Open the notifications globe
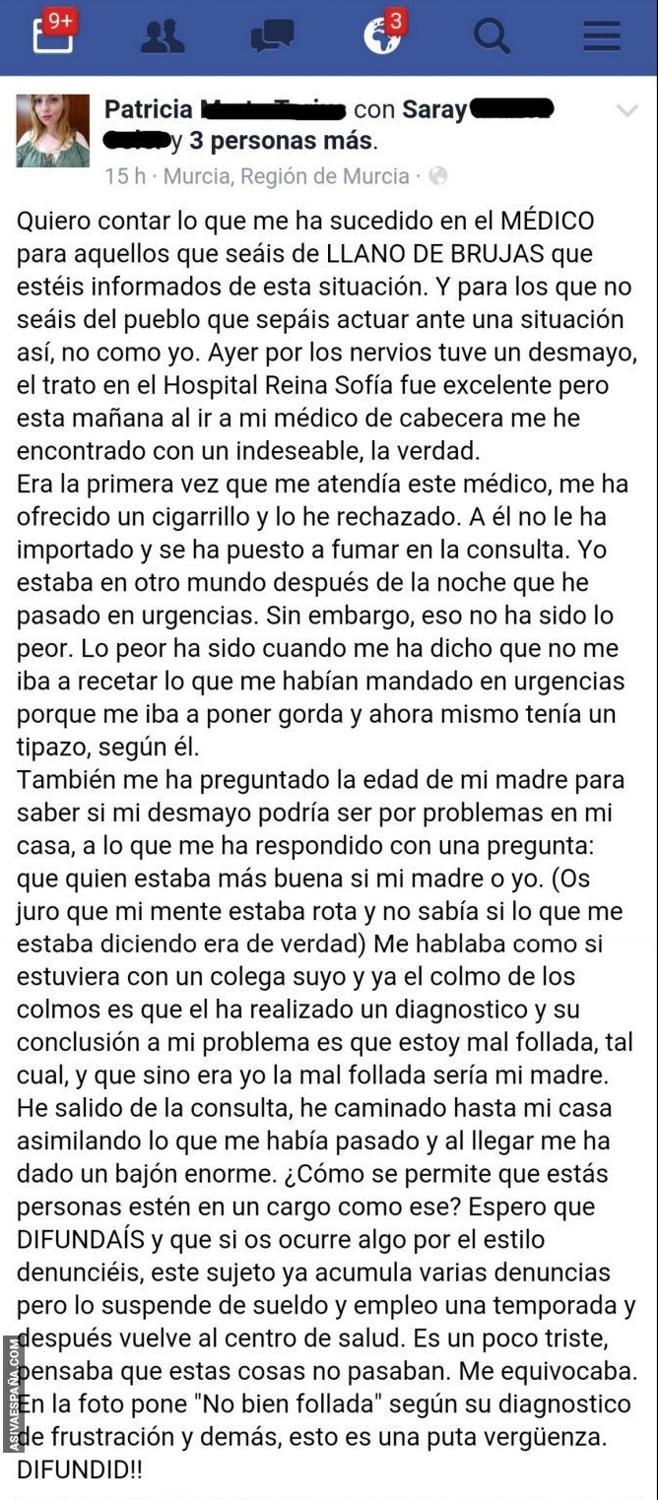This screenshot has height=1500, width=658. click(x=383, y=35)
